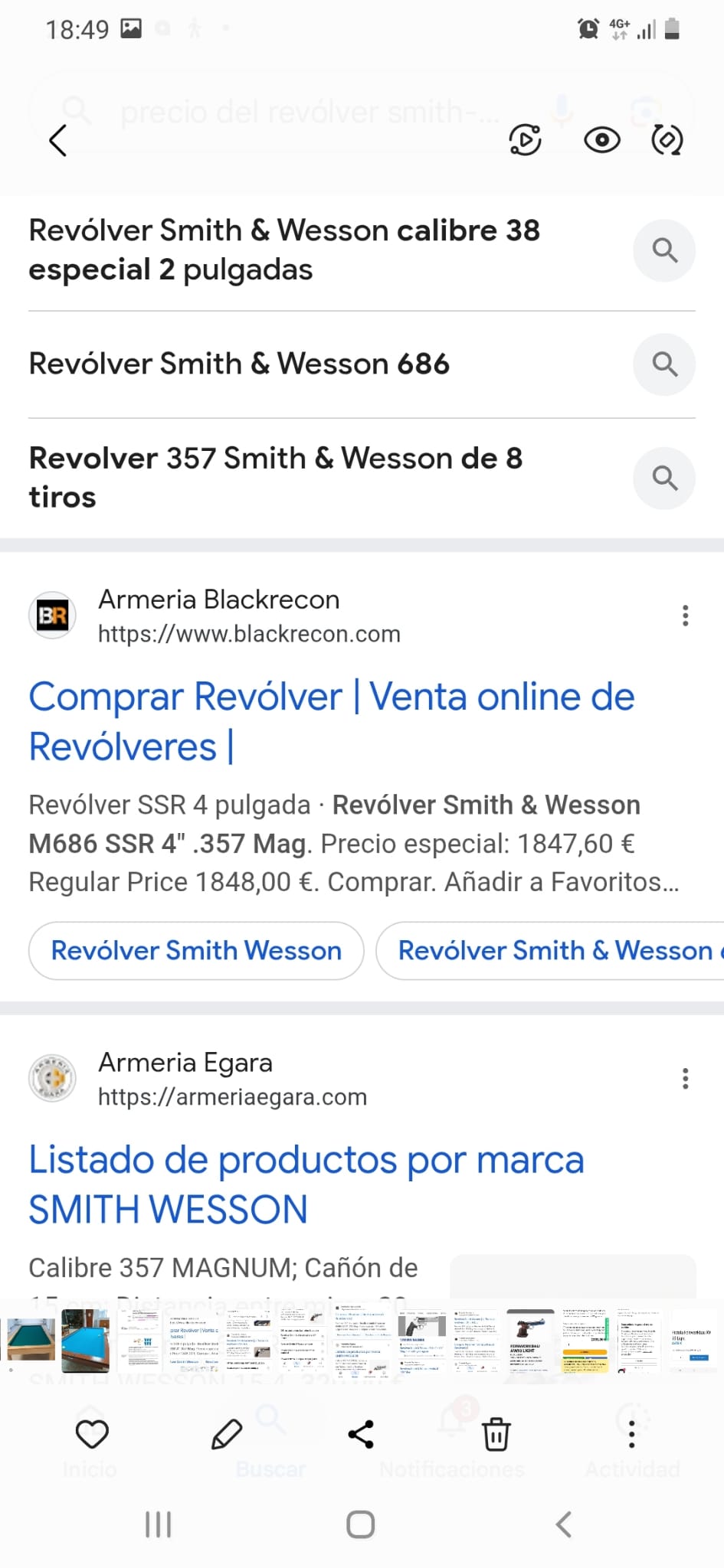Open recent apps from the navigation bar
The image size is (724, 1568).
click(159, 1524)
